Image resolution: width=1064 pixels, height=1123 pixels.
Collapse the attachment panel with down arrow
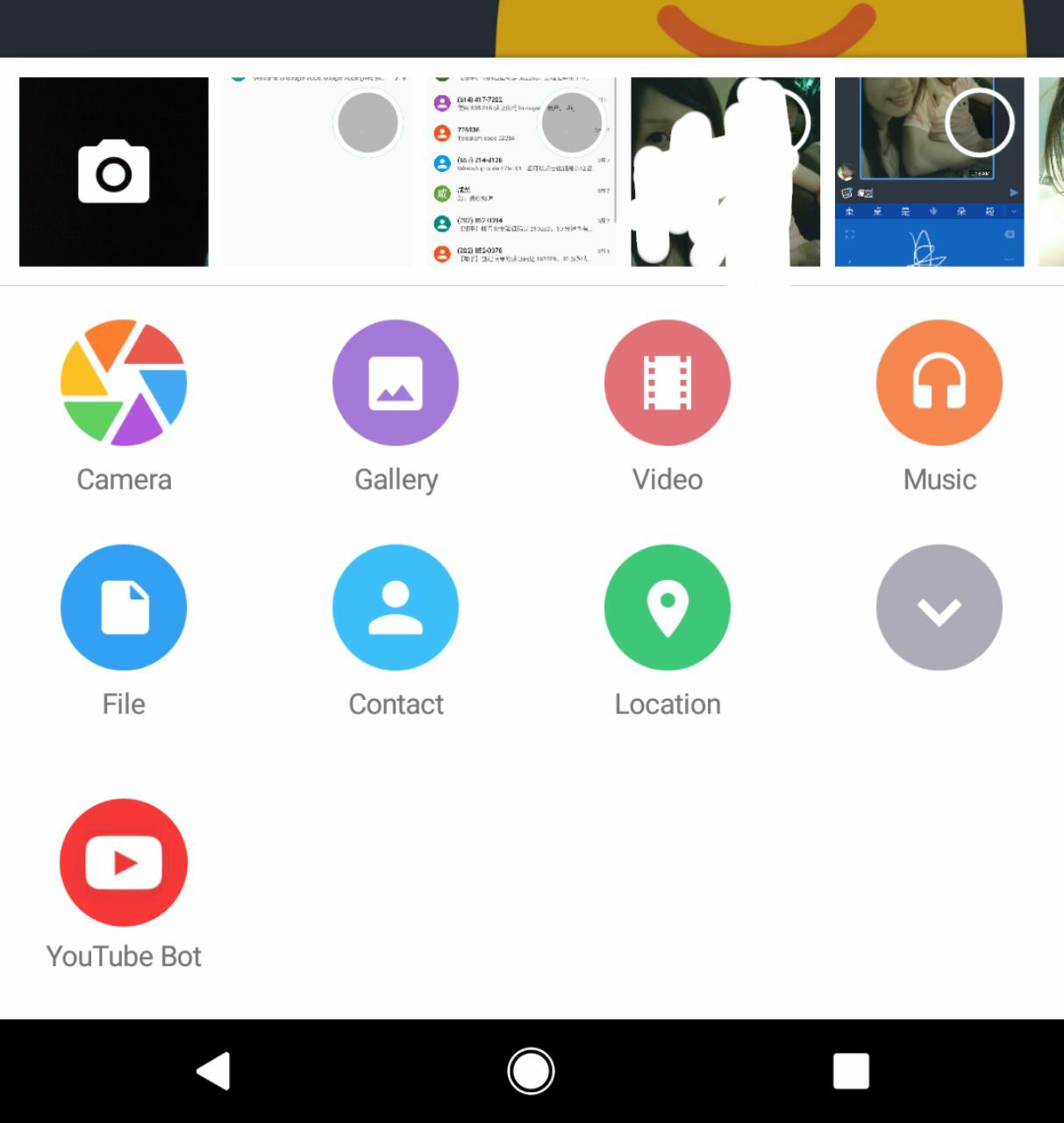tap(939, 608)
